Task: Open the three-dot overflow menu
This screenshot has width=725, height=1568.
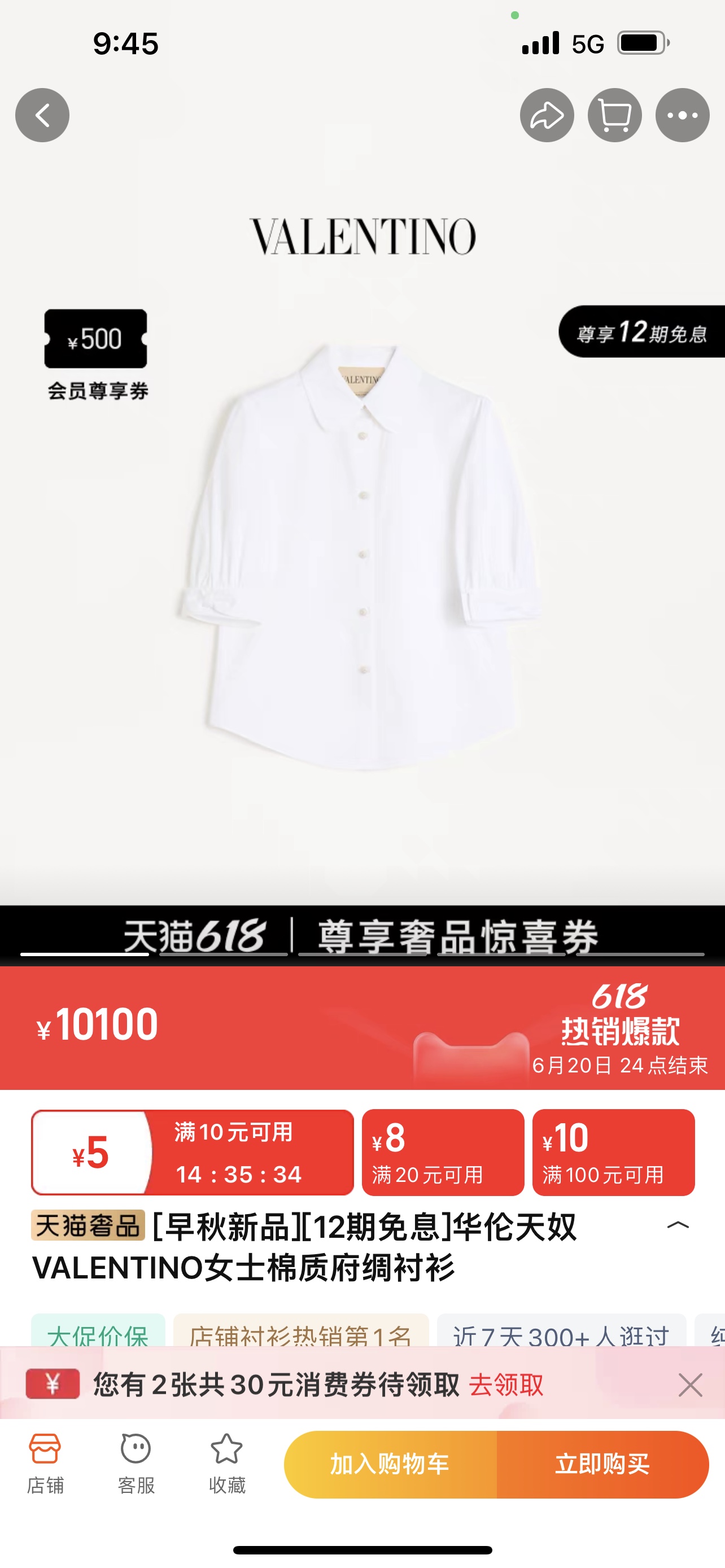Action: 682,115
